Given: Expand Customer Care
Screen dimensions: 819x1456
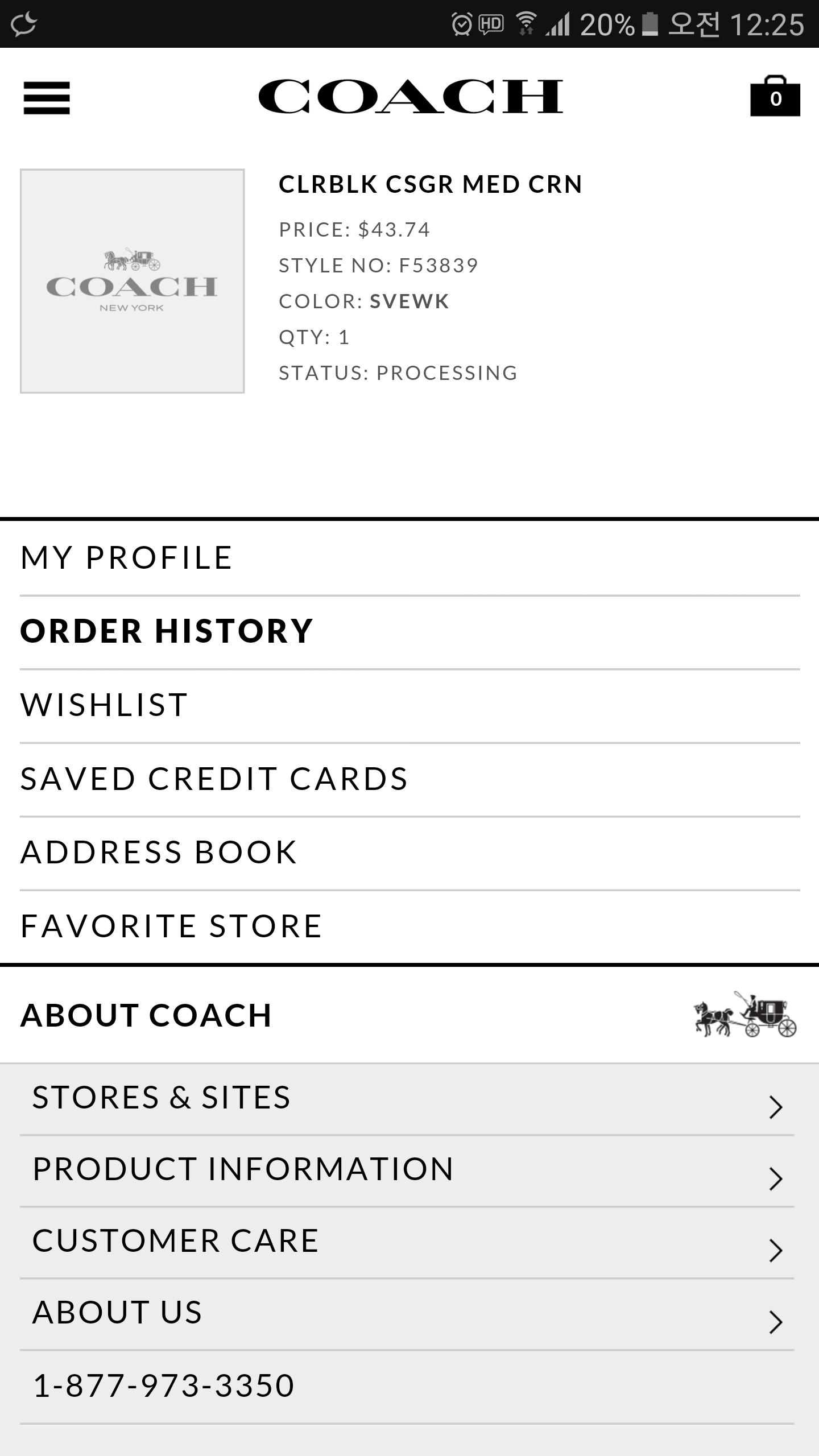Looking at the screenshot, I should pos(407,1242).
